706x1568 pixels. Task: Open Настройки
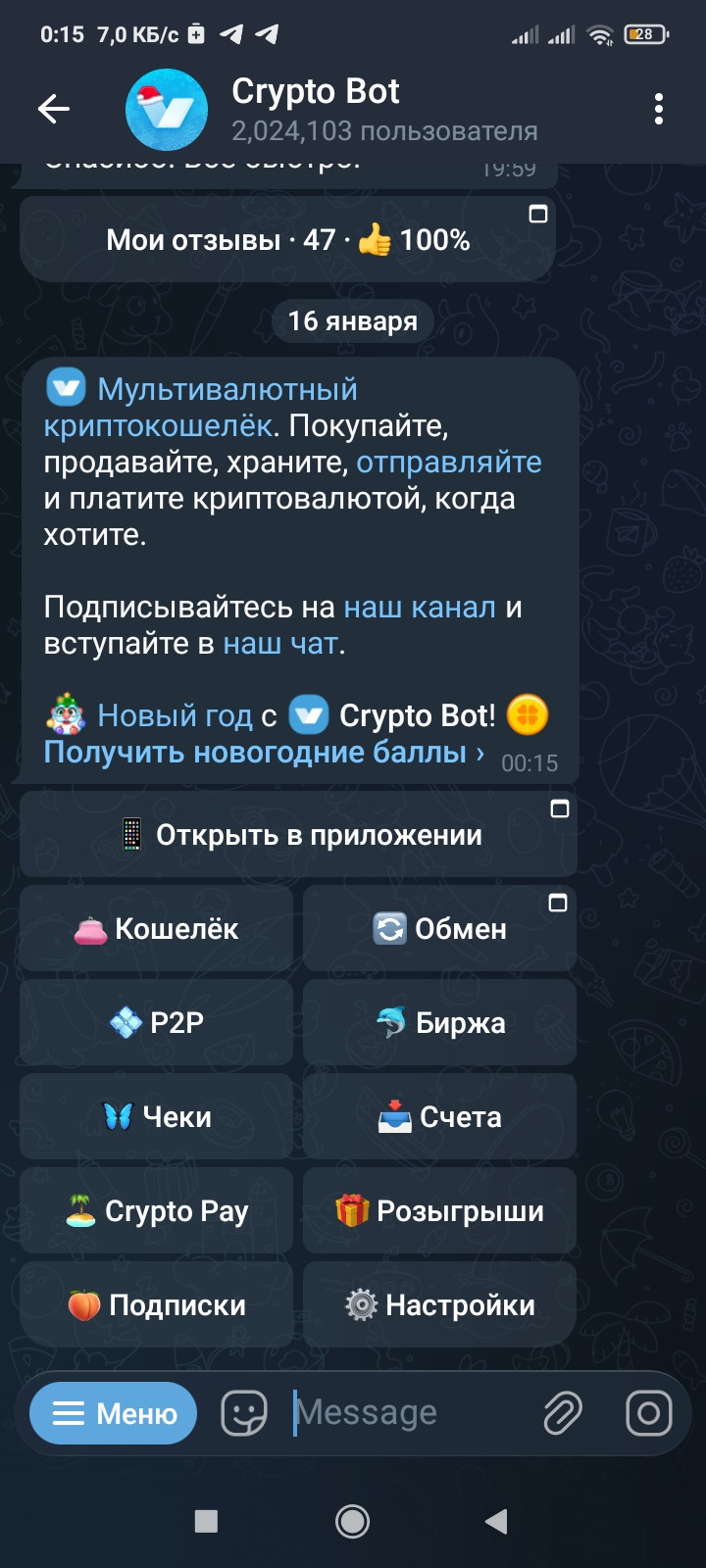pyautogui.click(x=439, y=1305)
